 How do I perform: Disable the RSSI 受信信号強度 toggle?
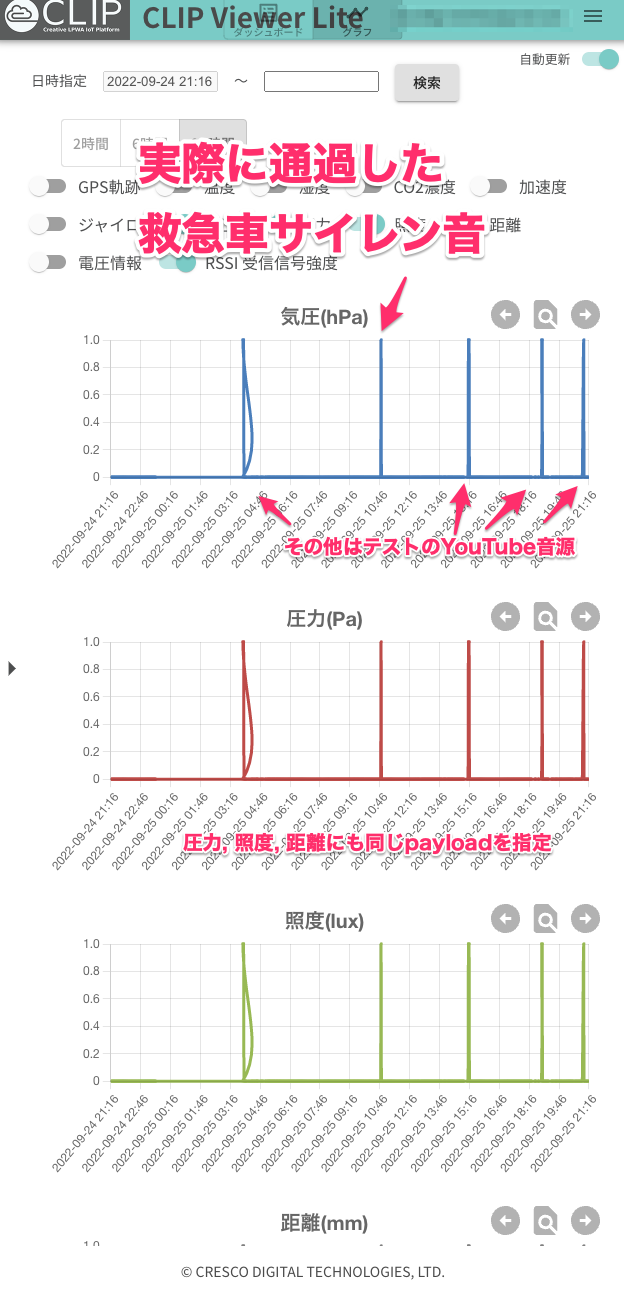(177, 263)
